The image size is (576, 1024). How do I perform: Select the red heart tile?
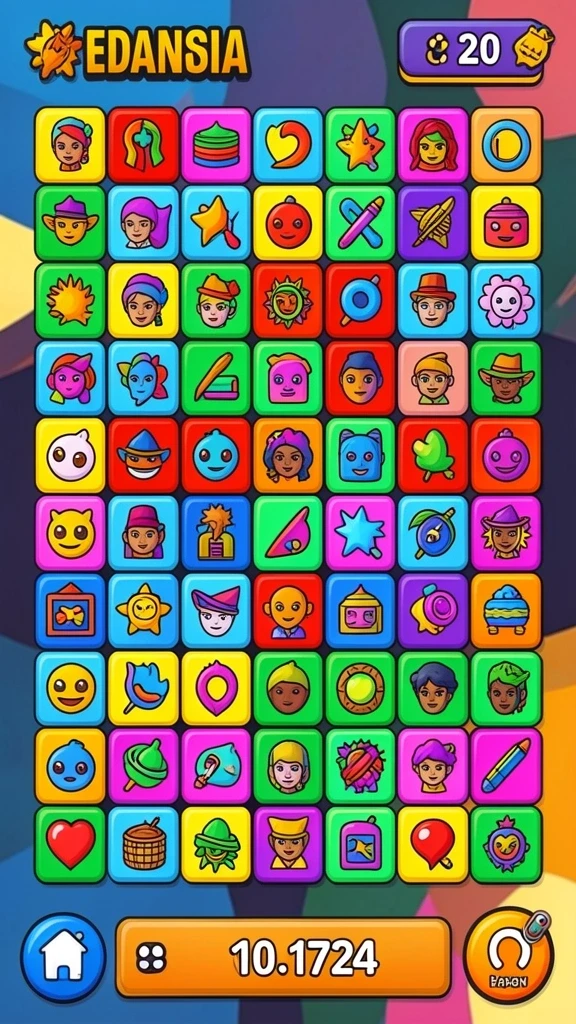70,844
